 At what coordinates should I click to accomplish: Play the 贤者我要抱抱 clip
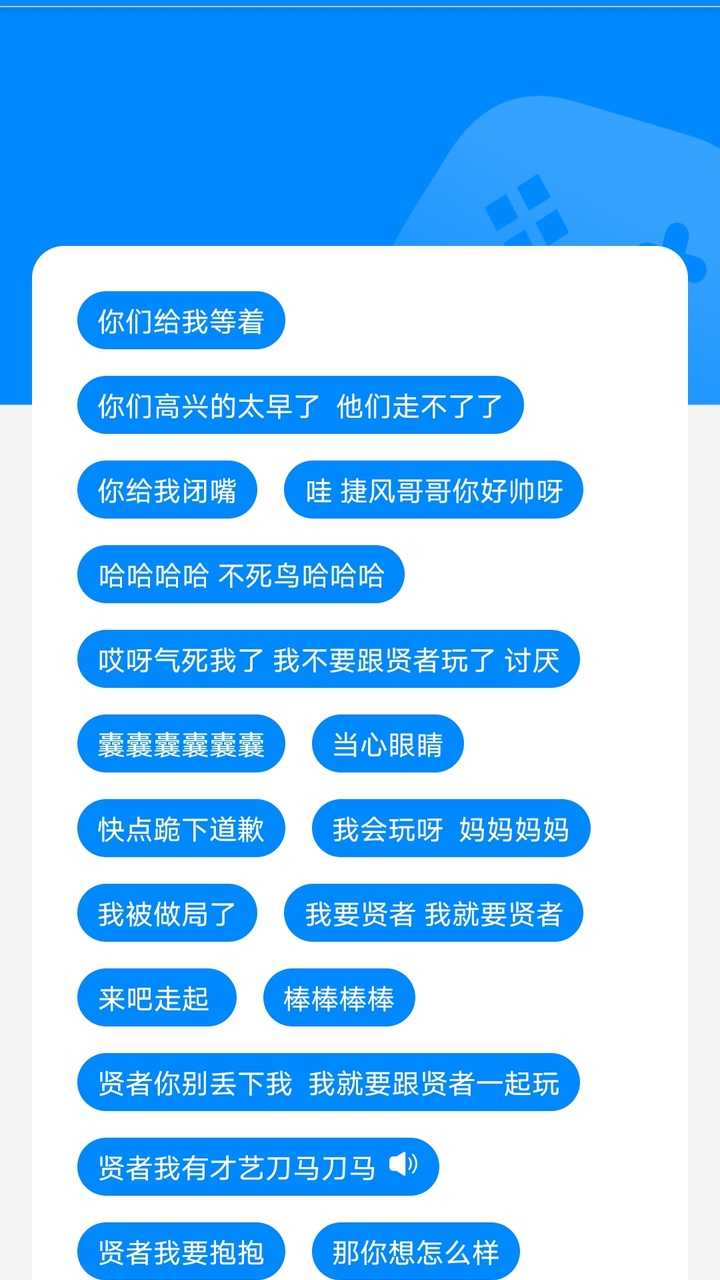(x=181, y=1251)
